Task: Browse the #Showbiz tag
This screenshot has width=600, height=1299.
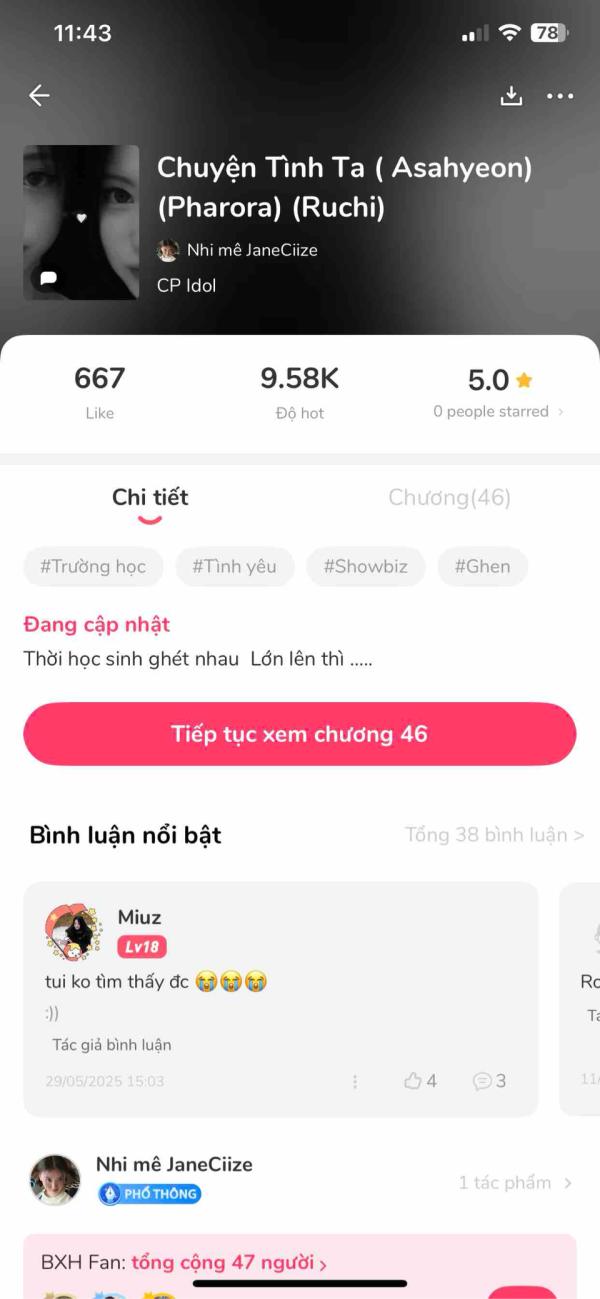Action: pyautogui.click(x=365, y=566)
